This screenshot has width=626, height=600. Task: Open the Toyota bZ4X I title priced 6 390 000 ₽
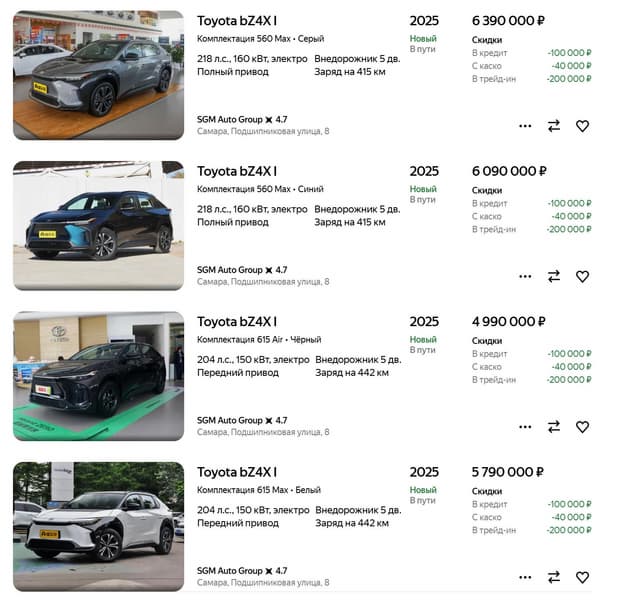[237, 21]
